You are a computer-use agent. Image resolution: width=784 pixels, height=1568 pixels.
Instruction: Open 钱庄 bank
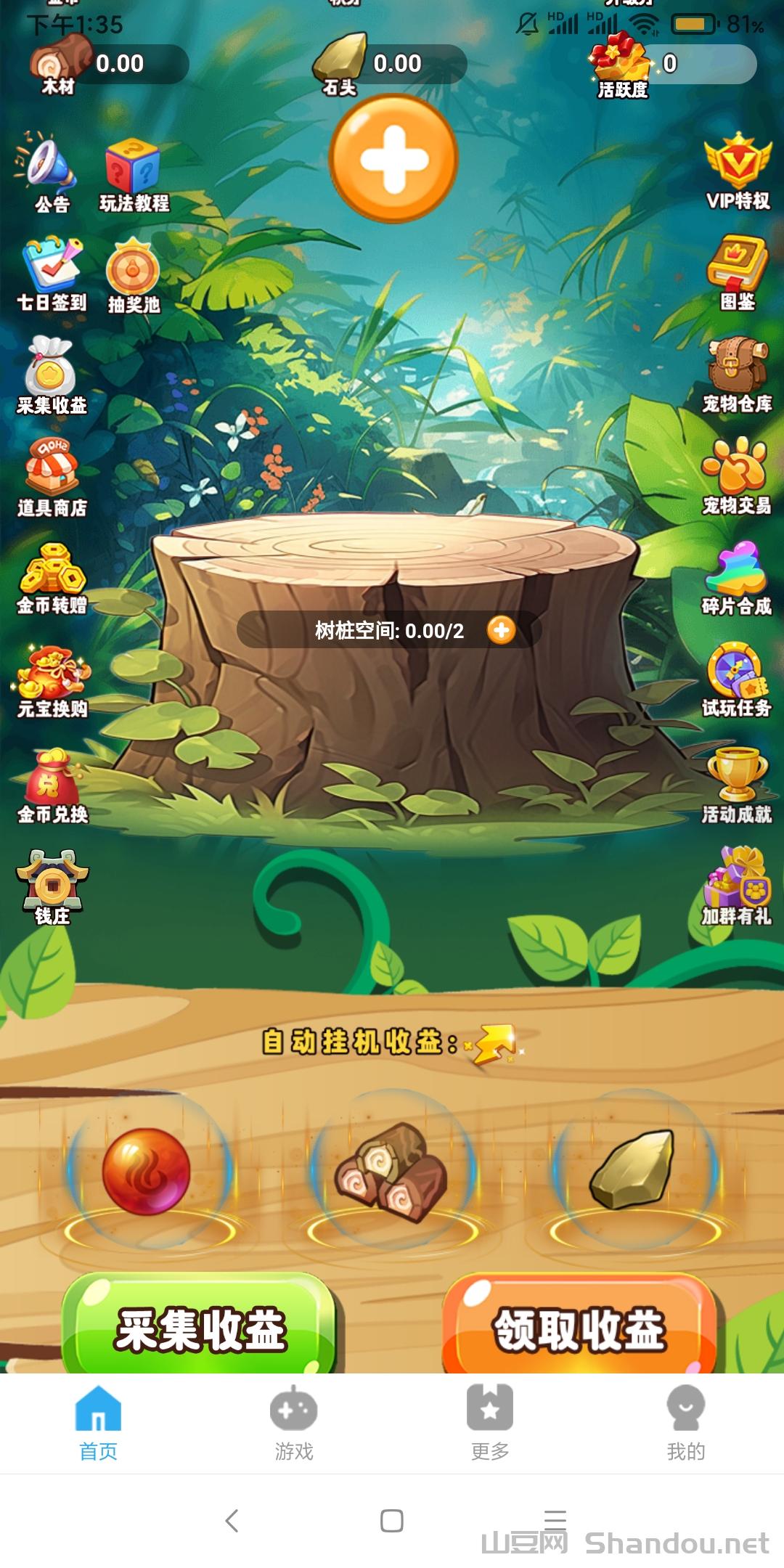click(x=52, y=886)
